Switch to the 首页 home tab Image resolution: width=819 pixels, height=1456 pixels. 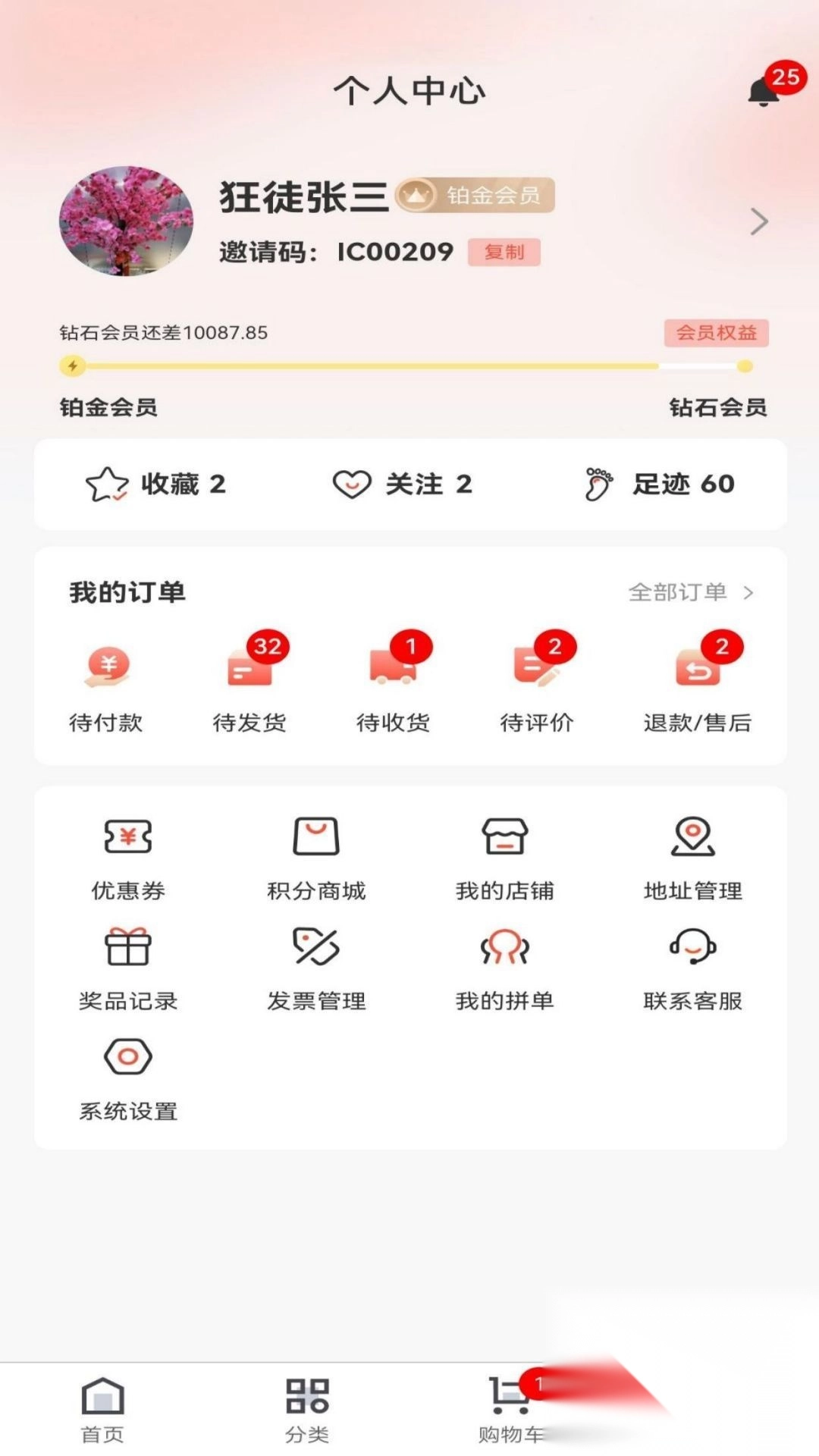102,1410
